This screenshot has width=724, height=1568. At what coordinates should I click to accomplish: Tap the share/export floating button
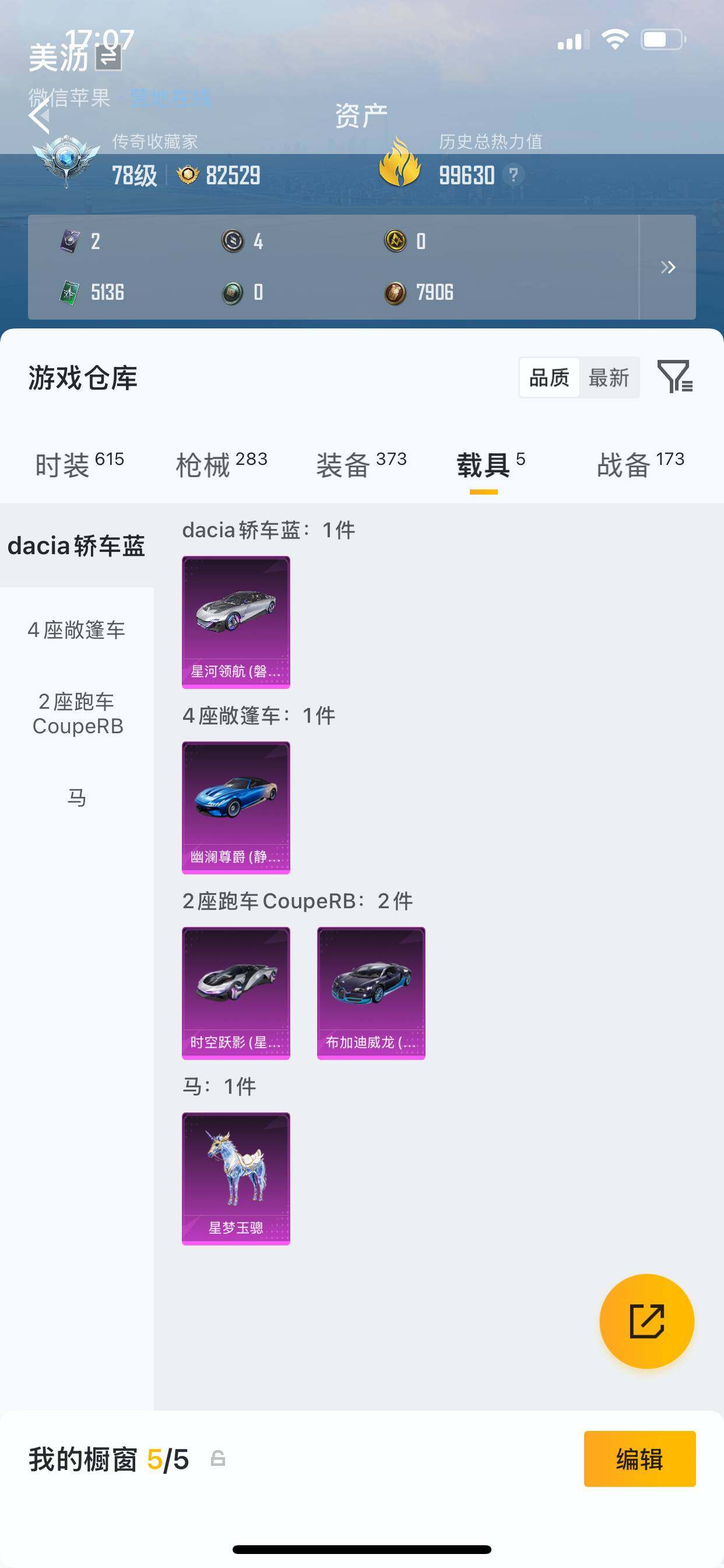coord(647,1321)
